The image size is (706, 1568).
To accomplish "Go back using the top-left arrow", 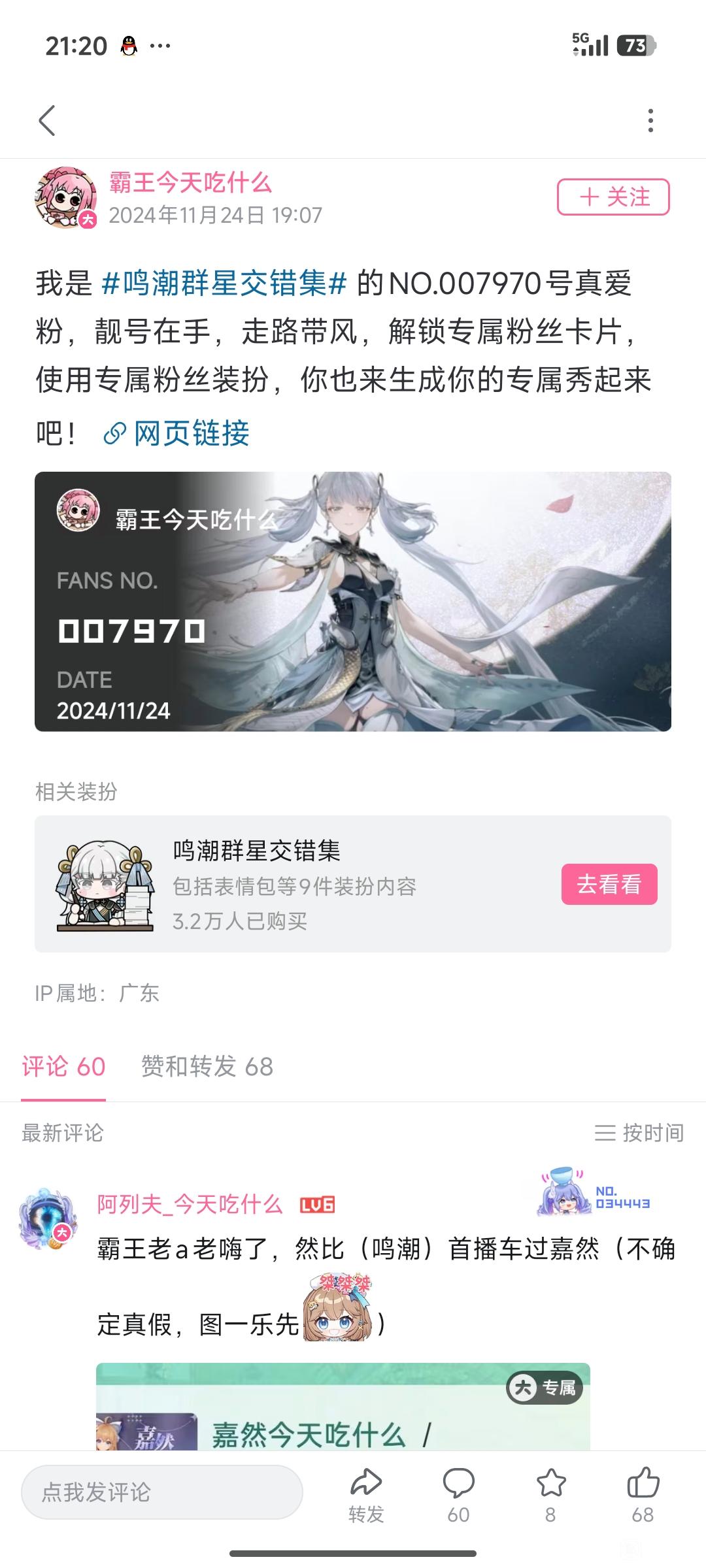I will [47, 121].
